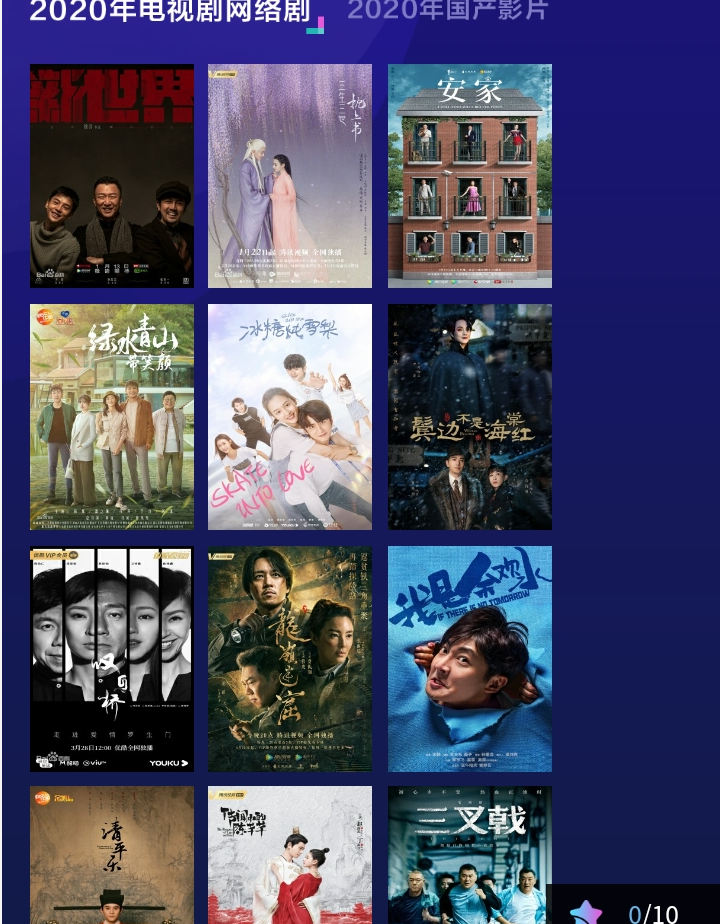This screenshot has height=924, width=720.
Task: Open the 鬓边不是海棠红 poster
Action: (470, 417)
